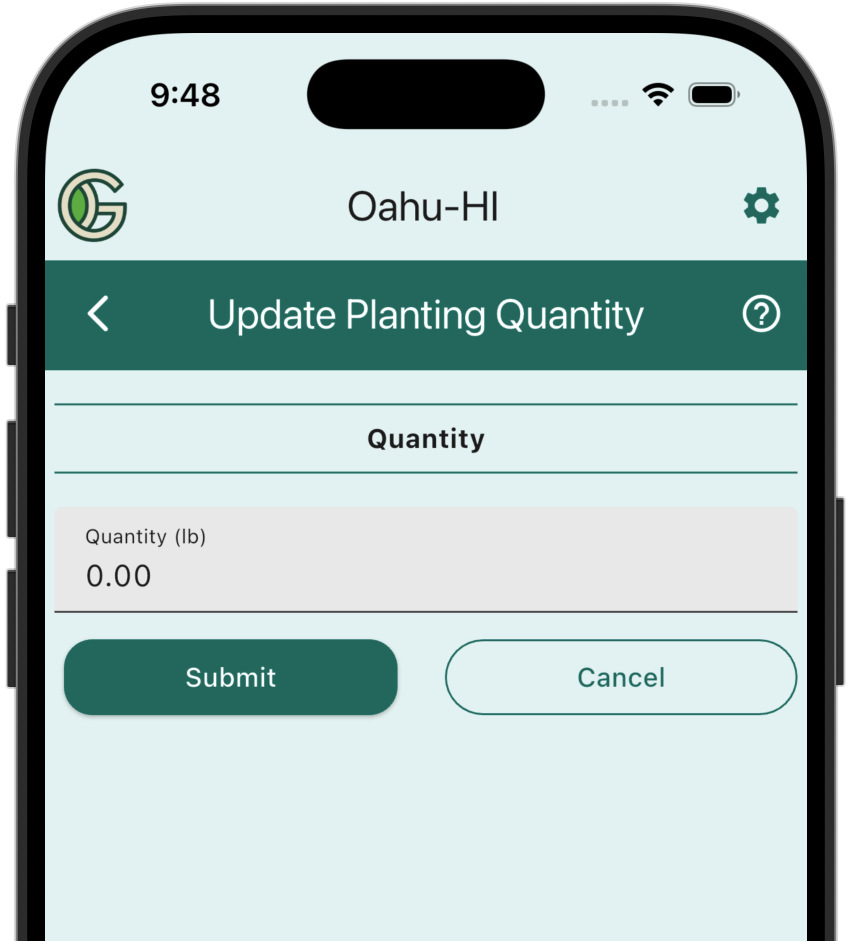Go back using the arrow icon
The width and height of the screenshot is (858, 941).
98,314
